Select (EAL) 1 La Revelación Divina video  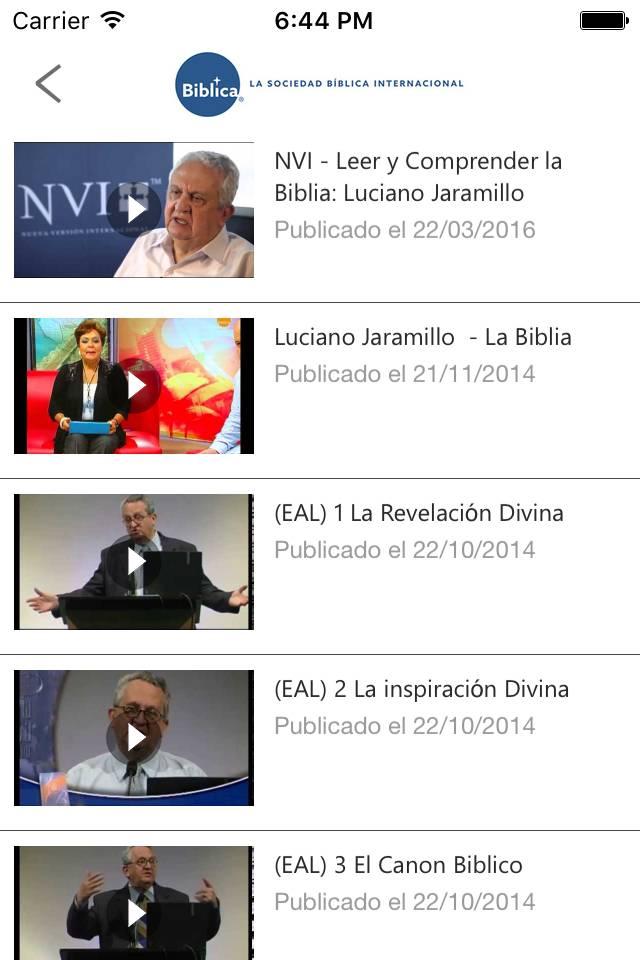point(134,562)
